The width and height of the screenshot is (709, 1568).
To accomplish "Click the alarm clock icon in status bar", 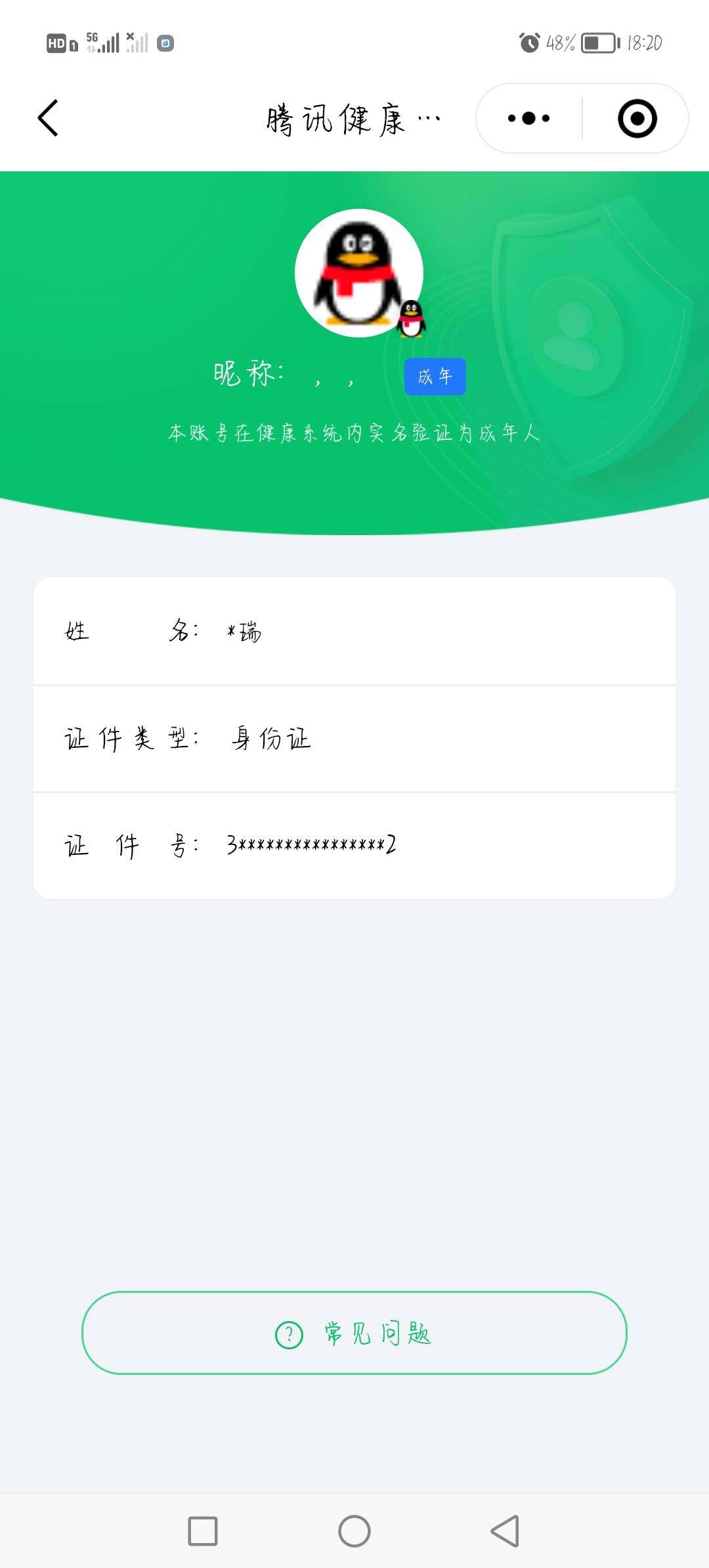I will (529, 43).
